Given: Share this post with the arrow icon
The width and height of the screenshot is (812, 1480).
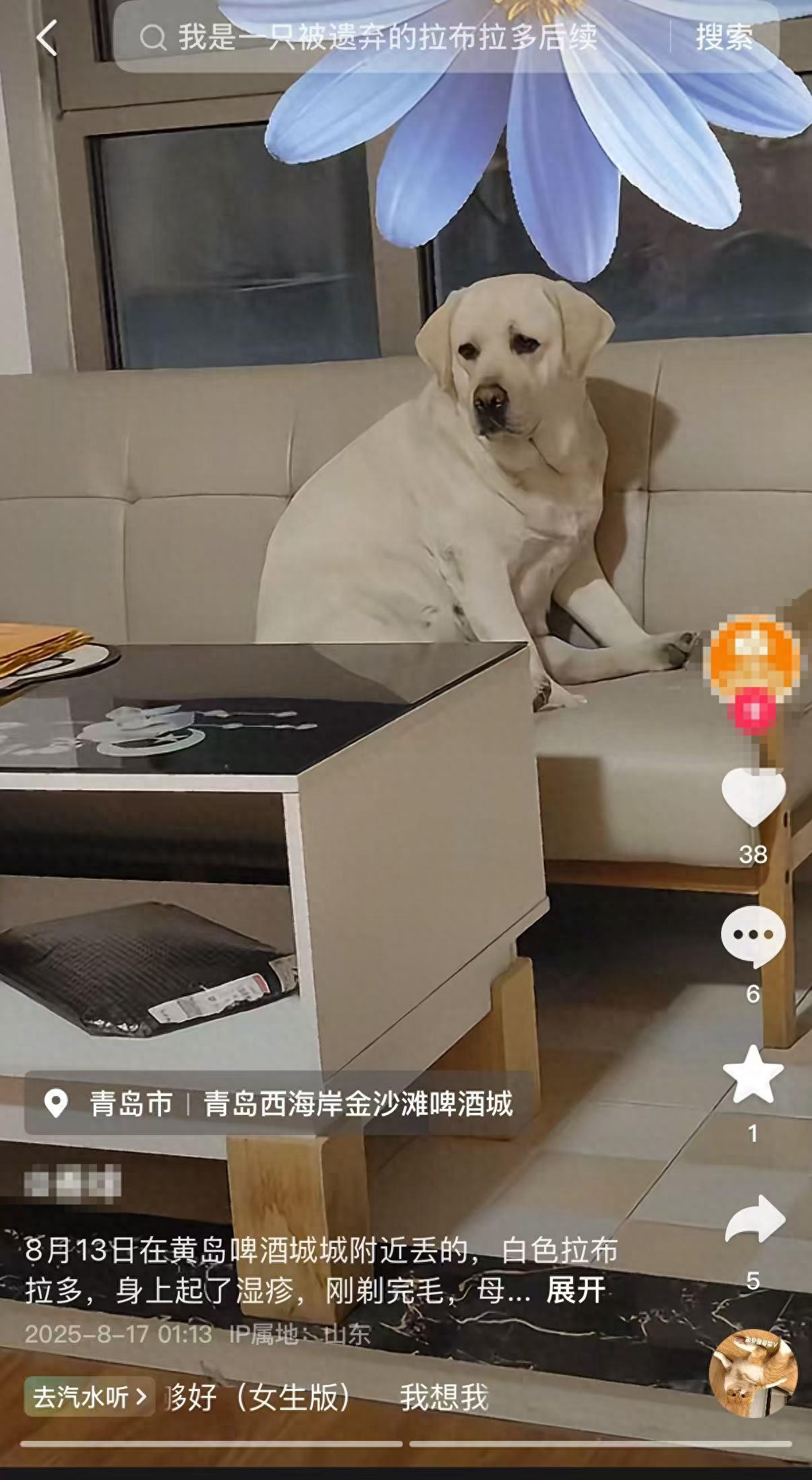Looking at the screenshot, I should [754, 1218].
